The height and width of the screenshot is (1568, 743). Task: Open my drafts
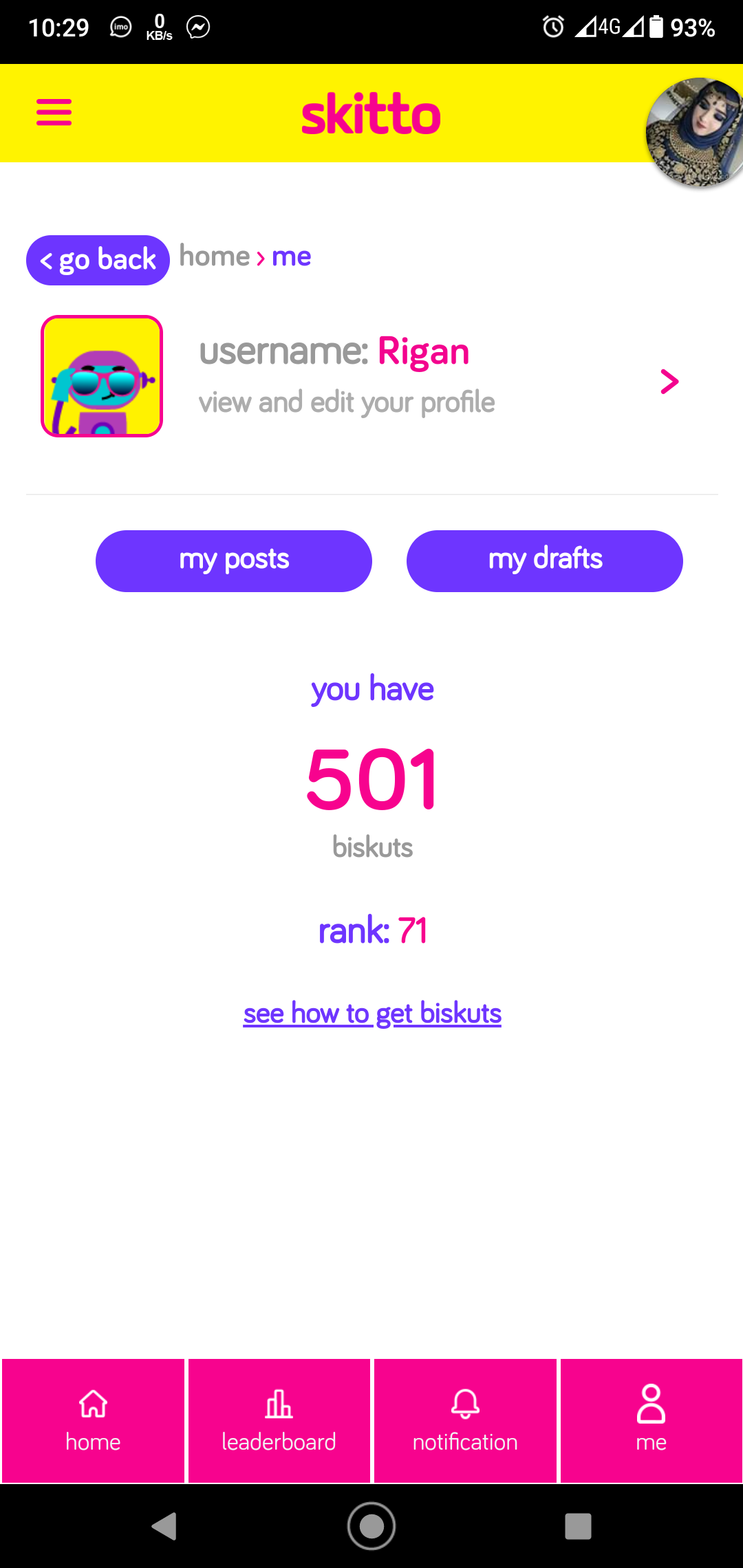point(544,560)
